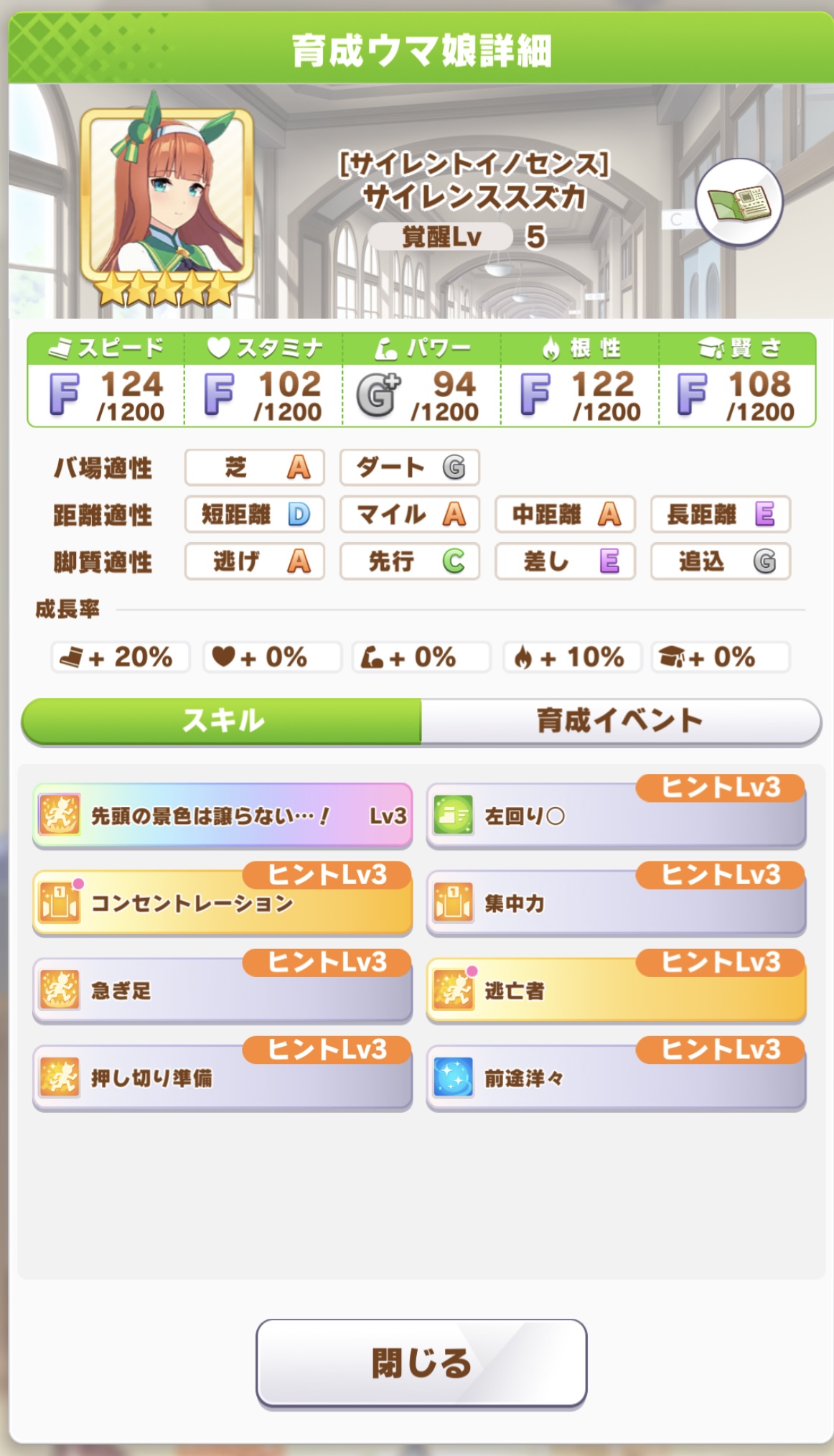
Task: Open skill 先頭の景色は譲らない…！
Action: tap(222, 816)
